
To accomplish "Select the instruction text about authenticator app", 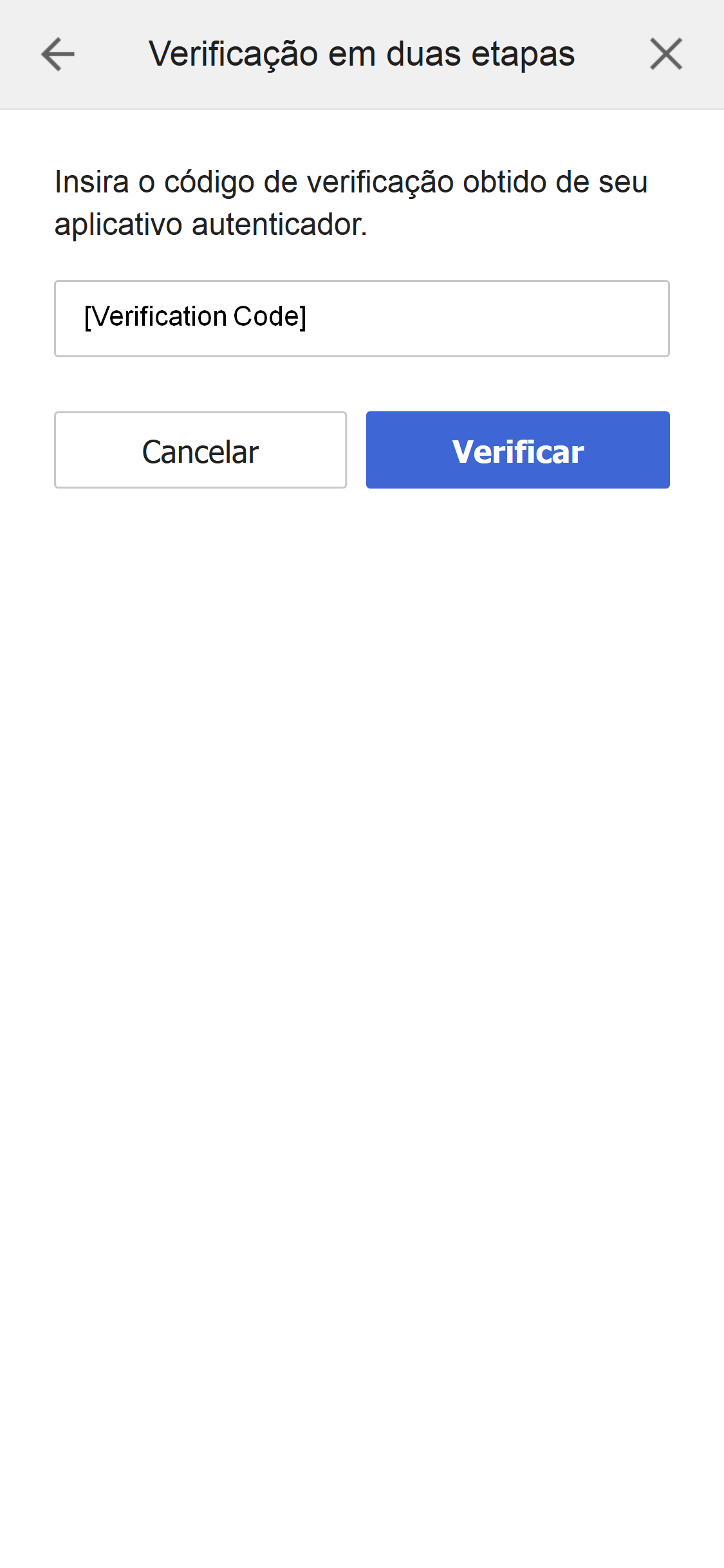I will [351, 201].
